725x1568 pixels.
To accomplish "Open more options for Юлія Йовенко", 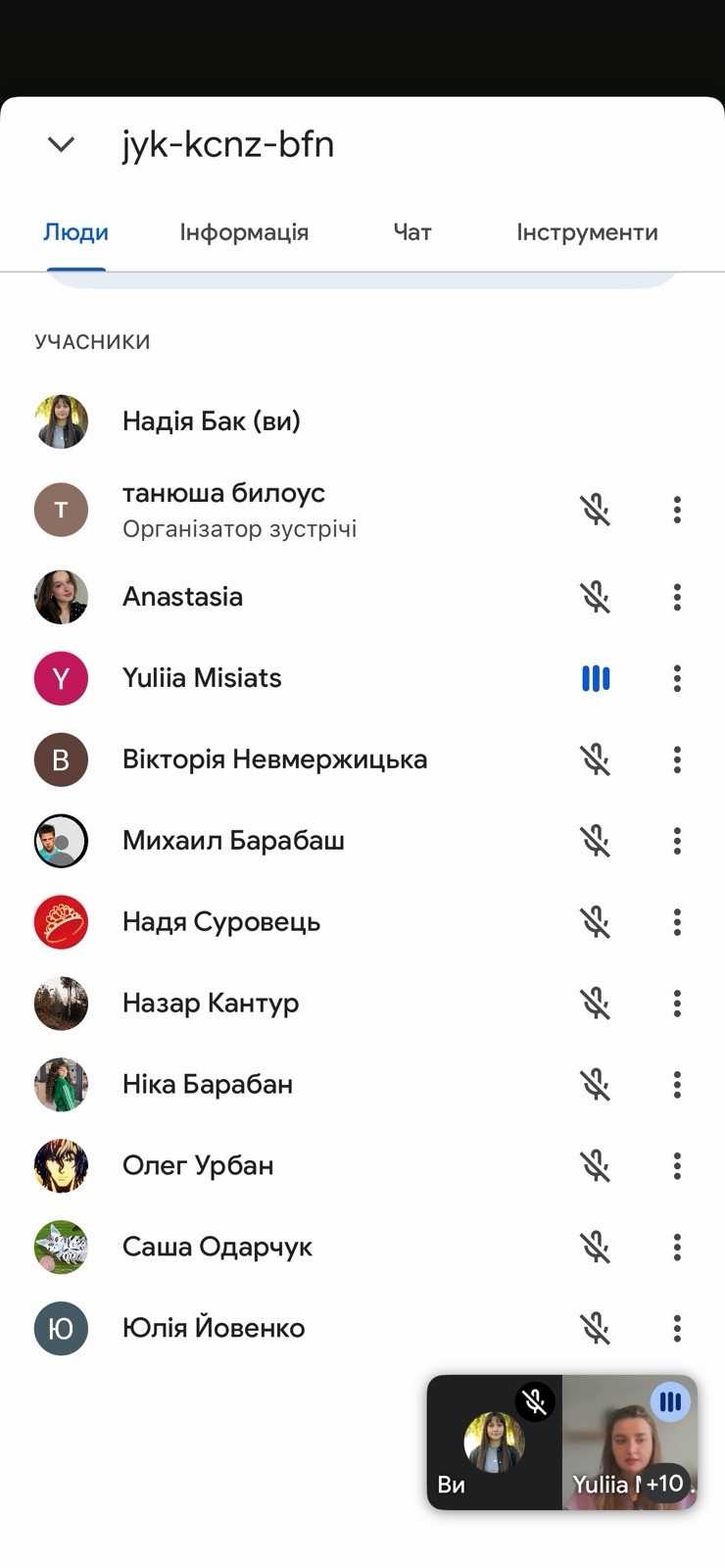I will click(677, 1329).
